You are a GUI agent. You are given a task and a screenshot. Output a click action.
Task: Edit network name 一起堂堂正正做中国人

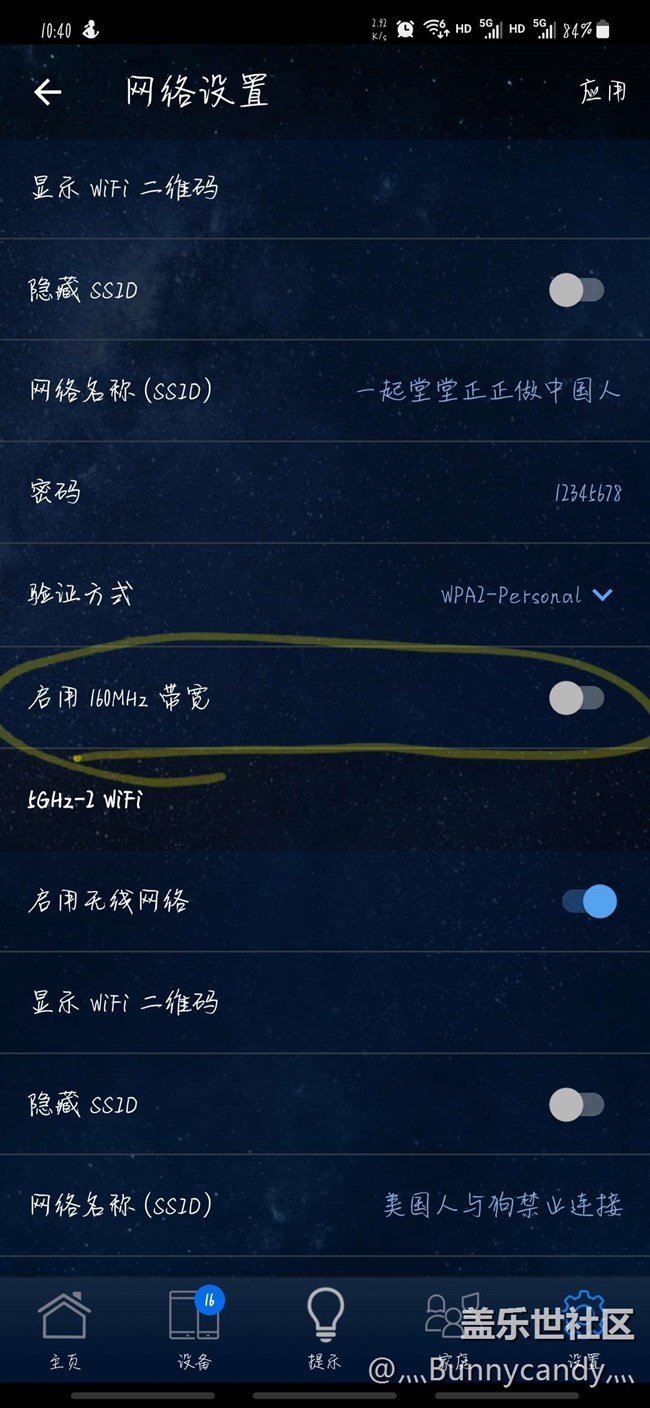click(x=488, y=390)
